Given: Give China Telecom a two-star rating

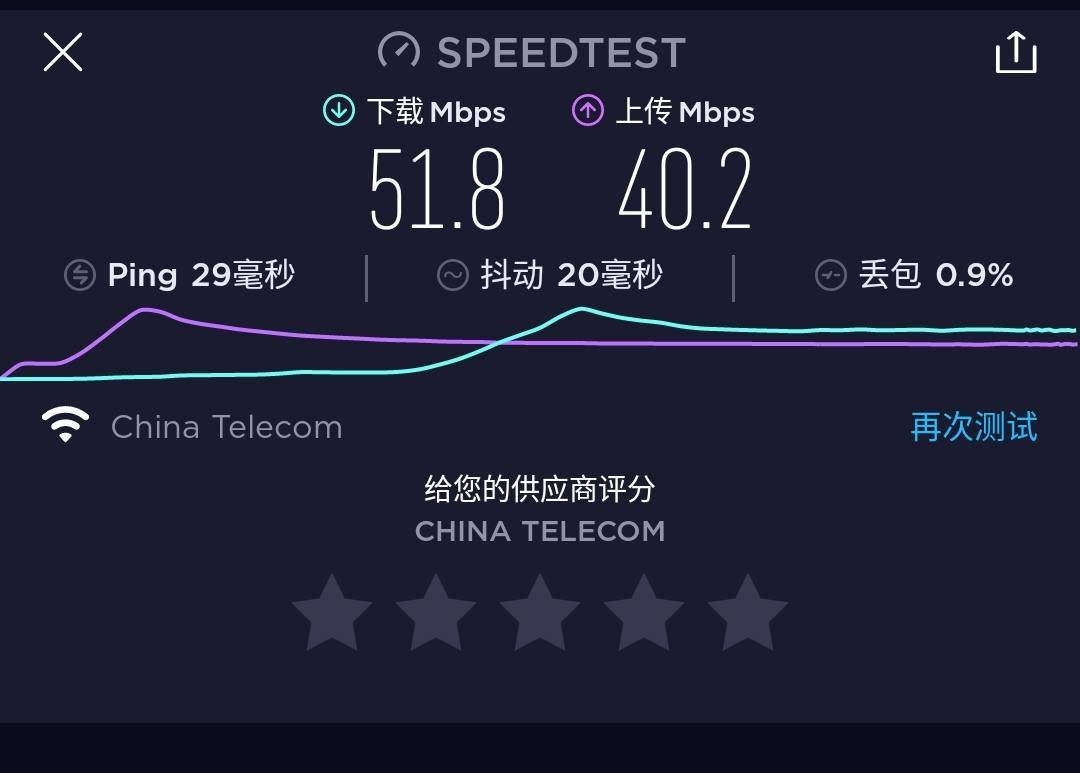Looking at the screenshot, I should 436,612.
